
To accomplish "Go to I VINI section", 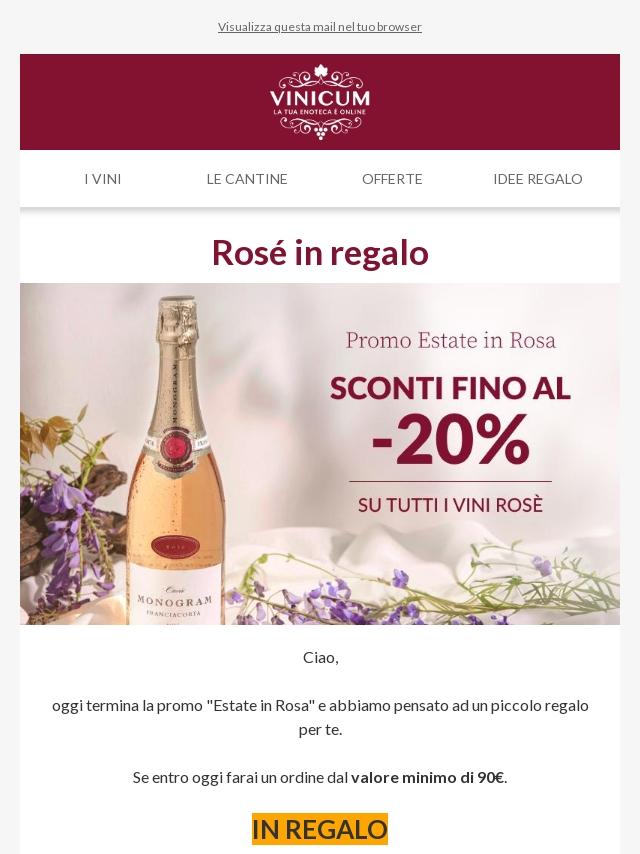I will (x=103, y=179).
